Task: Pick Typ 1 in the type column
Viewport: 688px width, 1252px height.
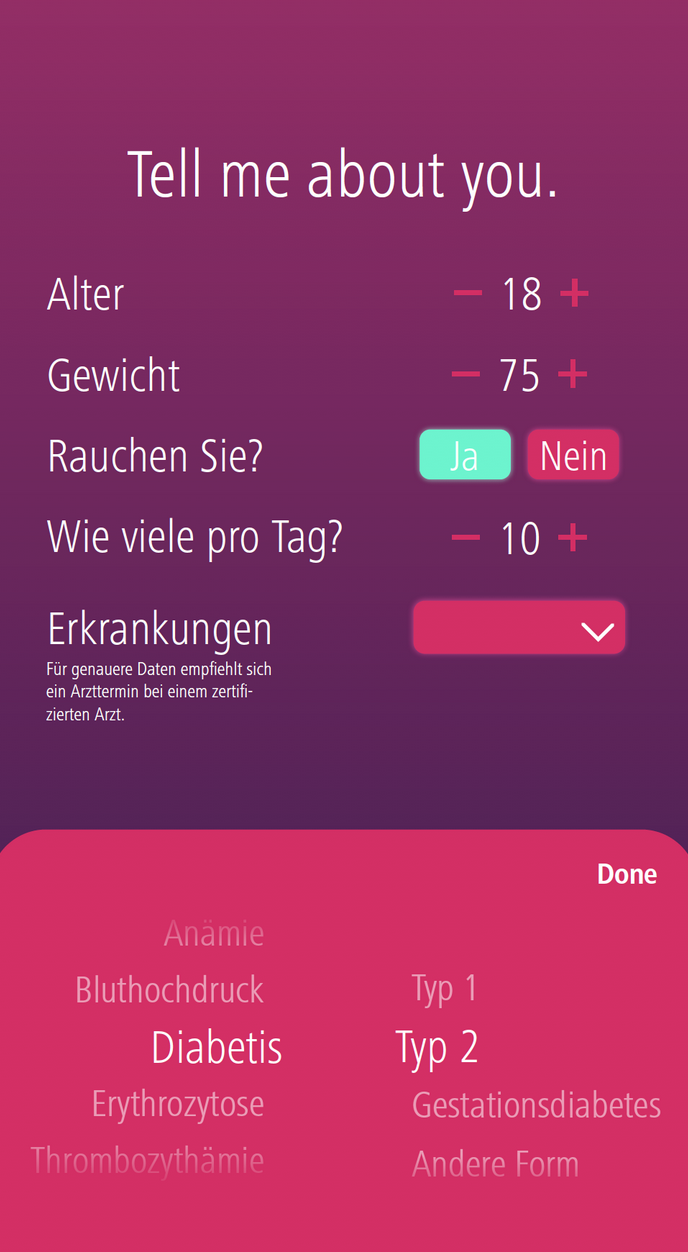Action: click(x=445, y=988)
